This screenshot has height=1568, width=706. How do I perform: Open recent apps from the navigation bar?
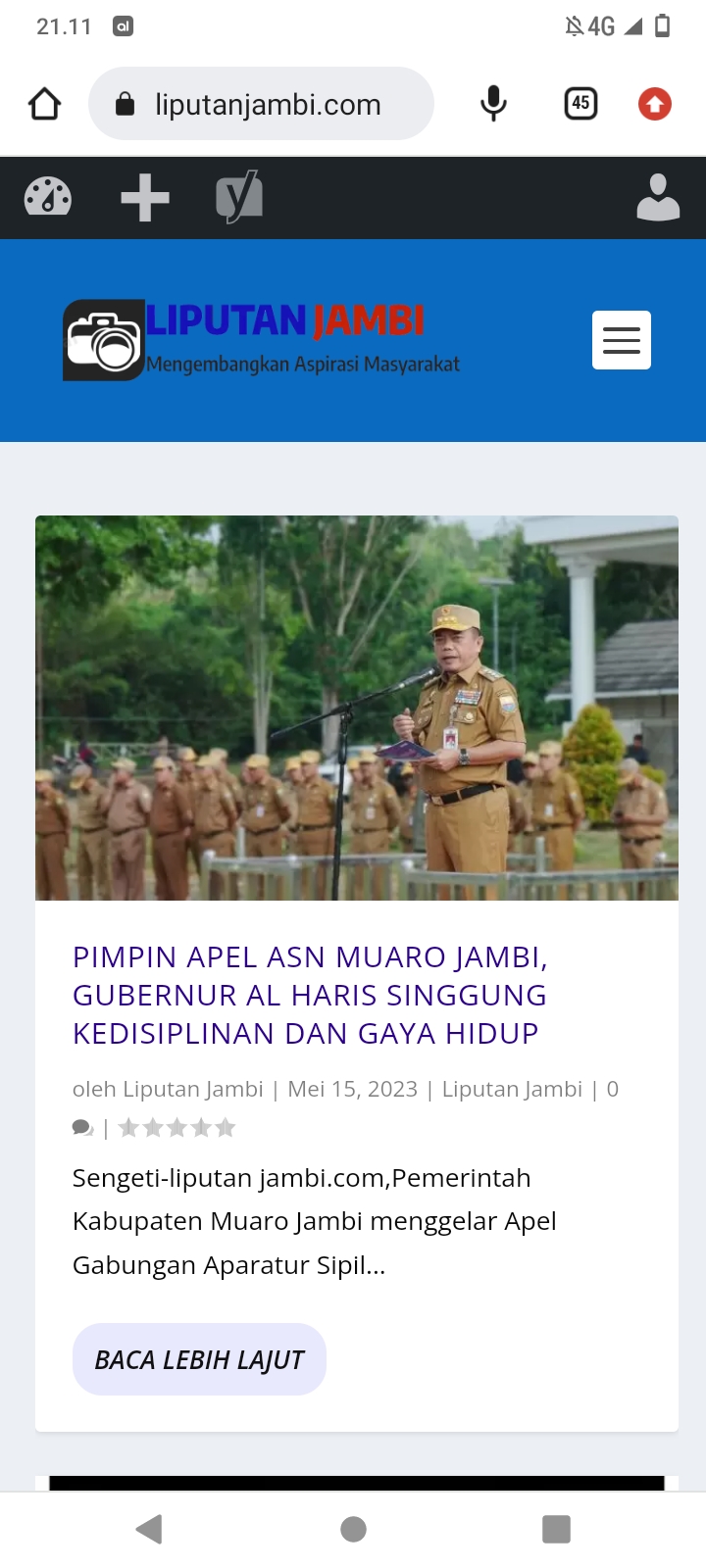(x=556, y=1529)
